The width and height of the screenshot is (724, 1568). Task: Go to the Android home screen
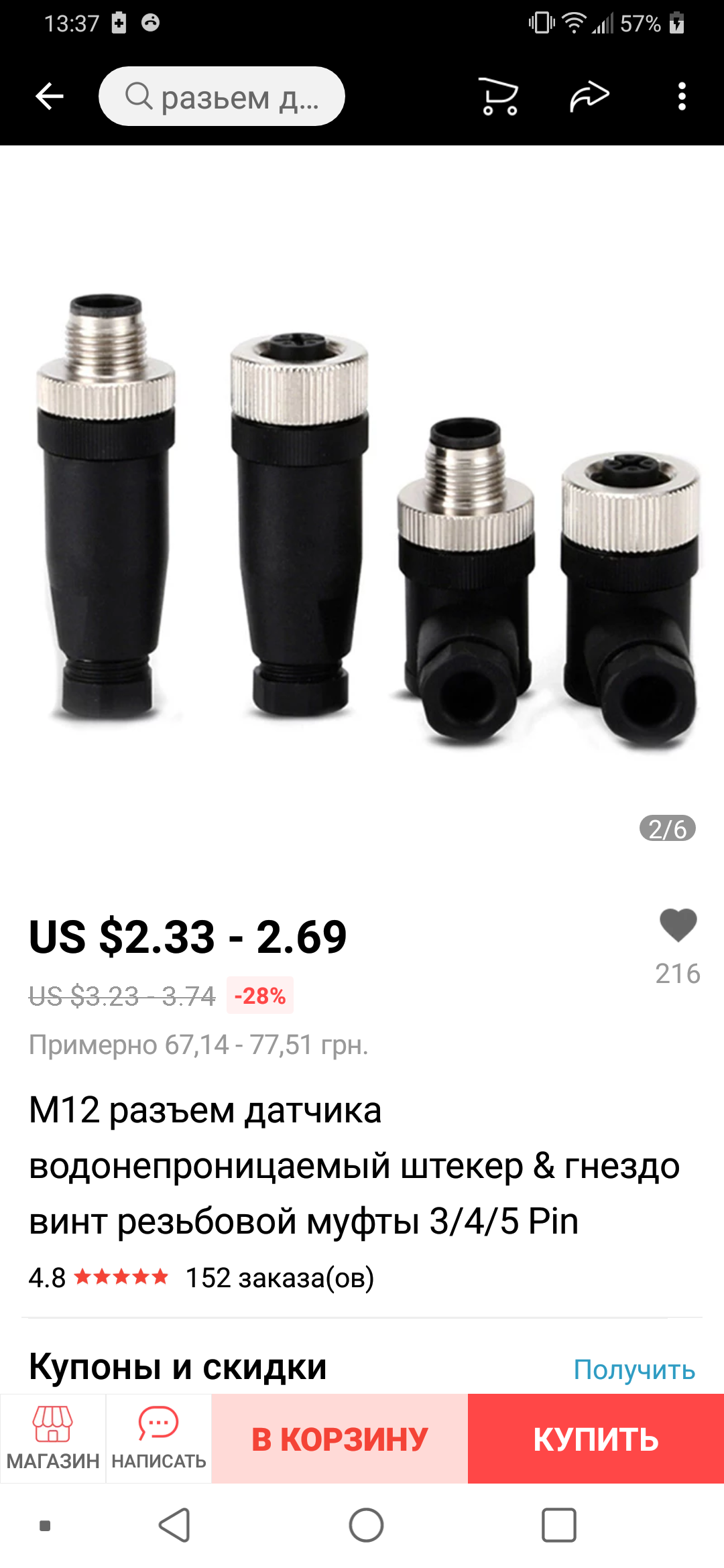pyautogui.click(x=366, y=1526)
